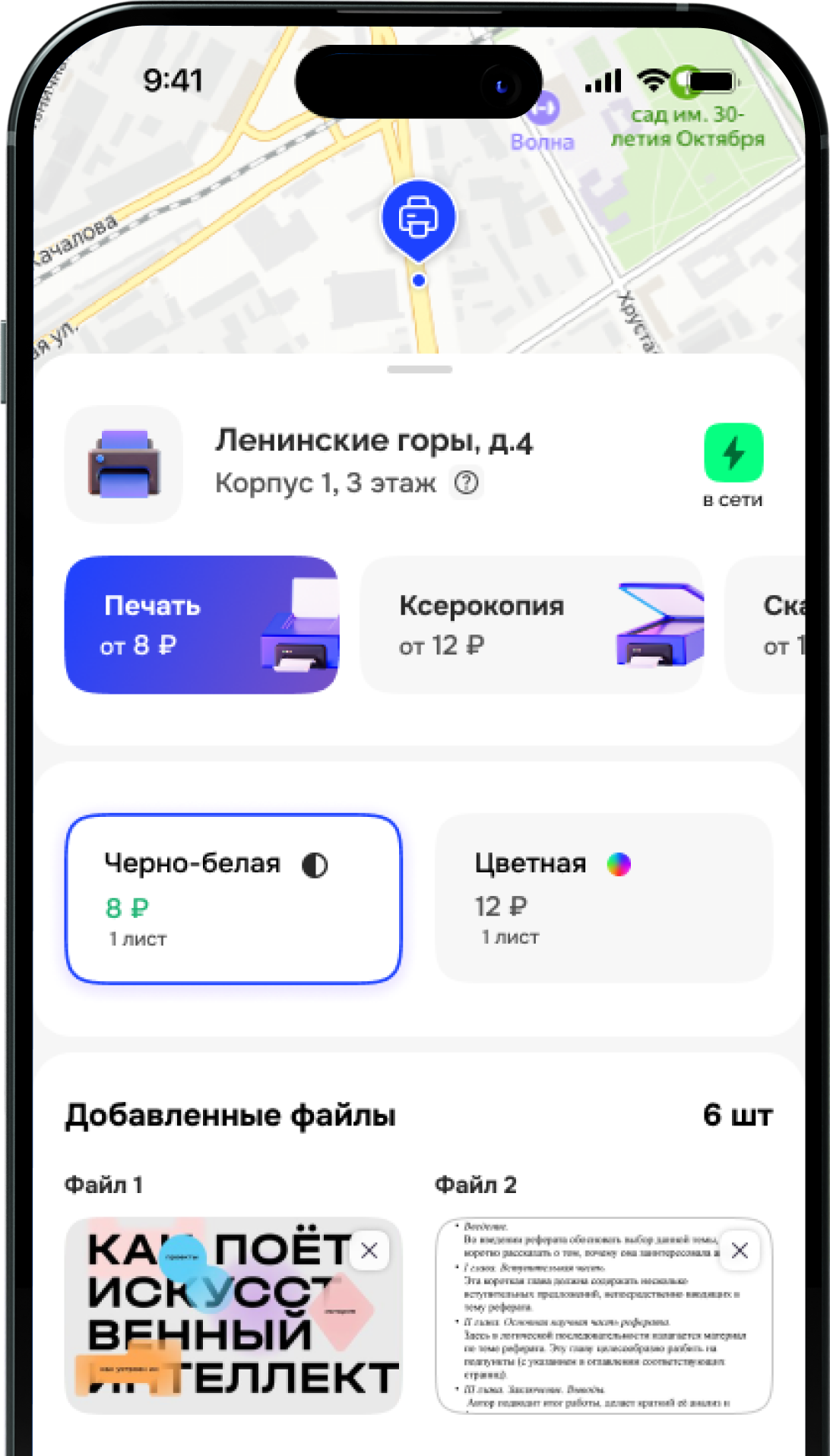The width and height of the screenshot is (830, 1456).
Task: Select the Печать service card
Action: point(201,625)
